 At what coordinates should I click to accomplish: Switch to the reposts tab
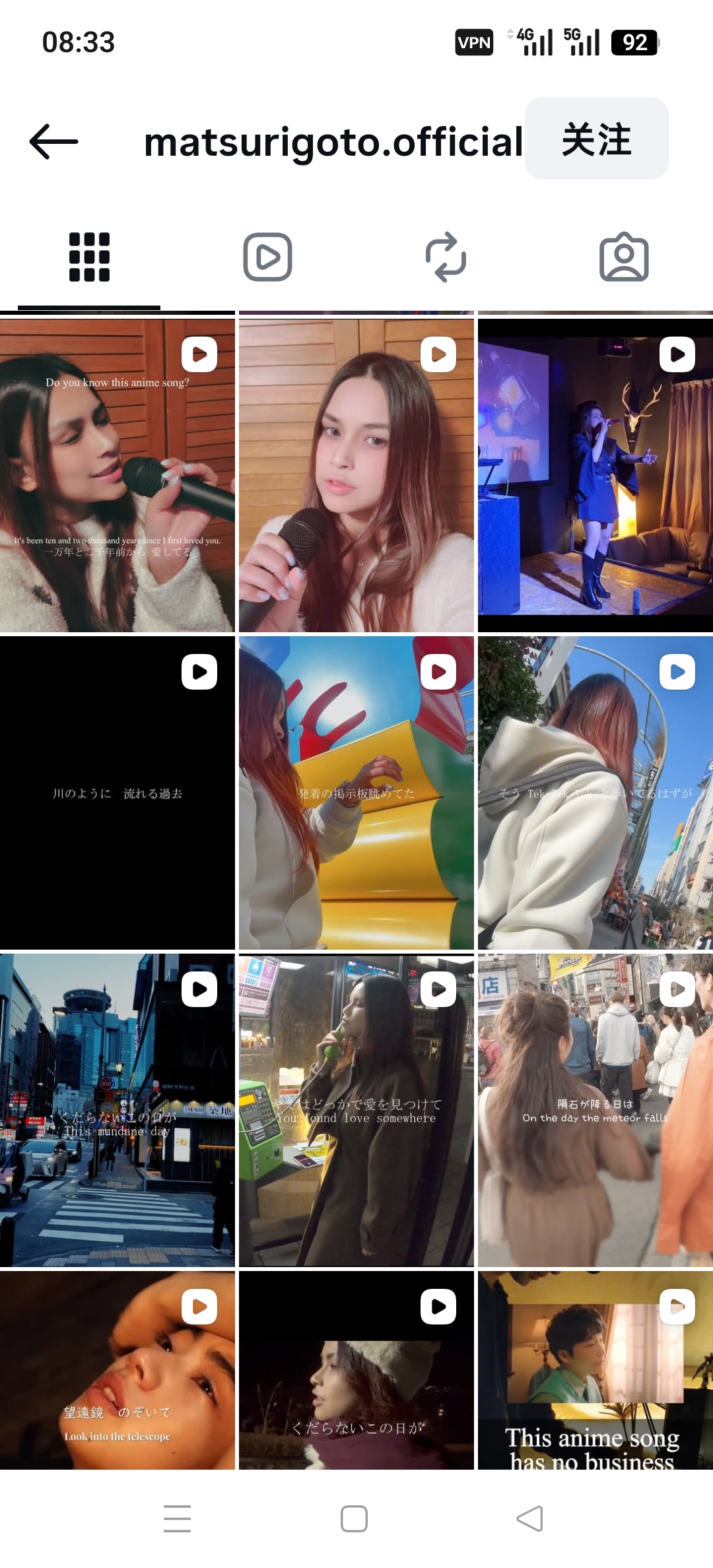(x=446, y=257)
